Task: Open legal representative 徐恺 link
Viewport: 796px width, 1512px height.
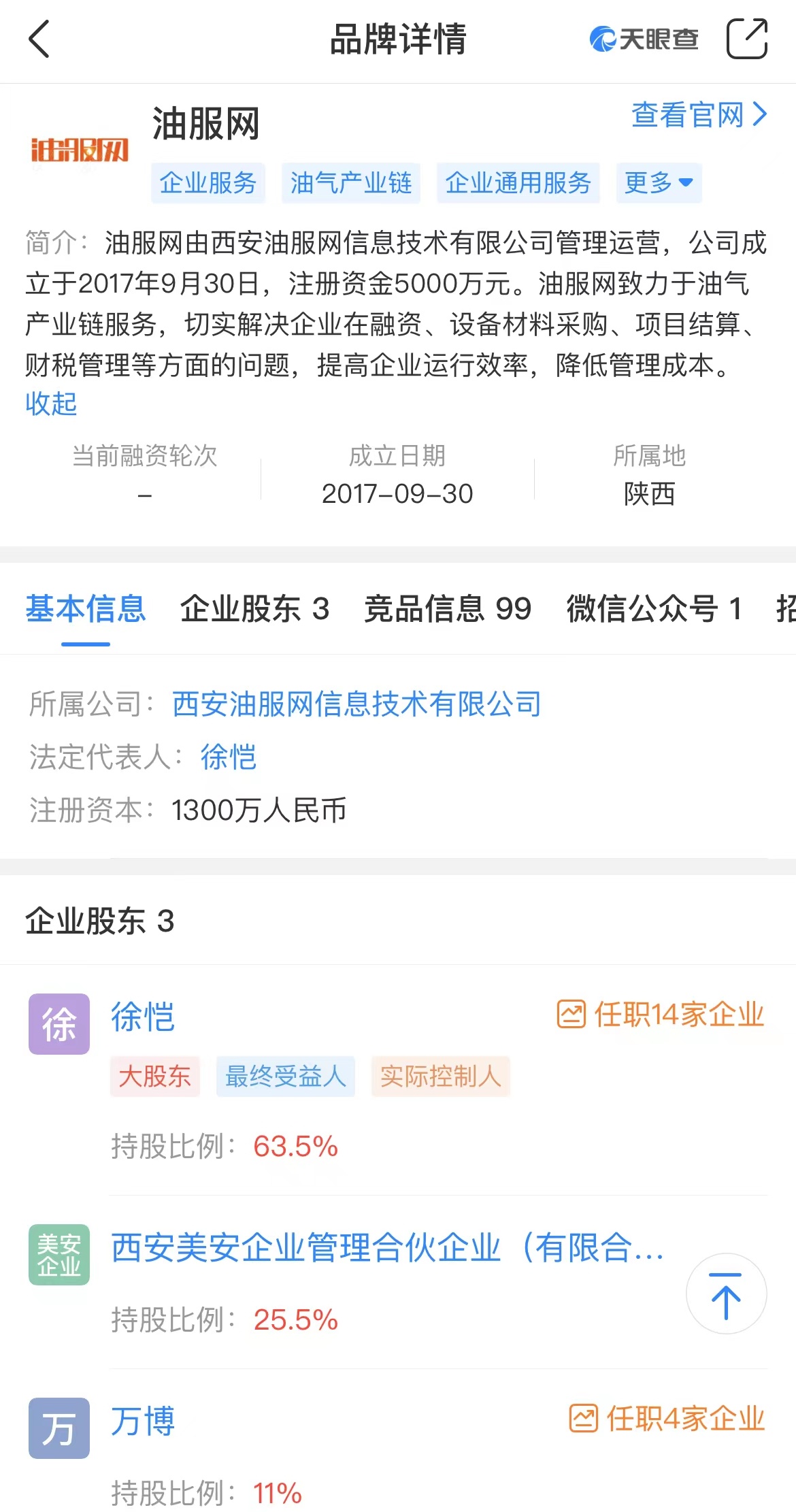Action: pyautogui.click(x=229, y=757)
